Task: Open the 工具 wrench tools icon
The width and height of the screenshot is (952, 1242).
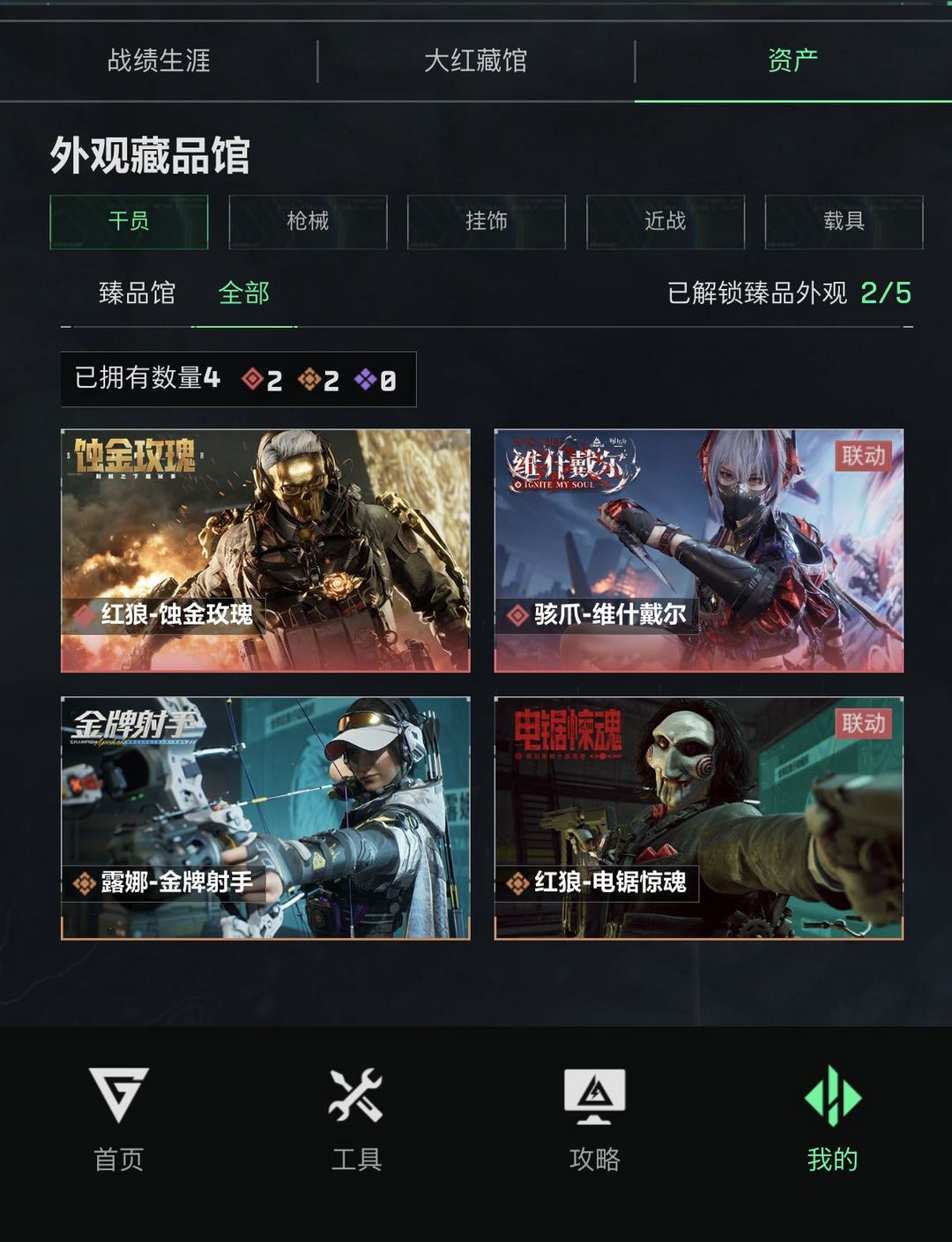Action: coord(356,1097)
